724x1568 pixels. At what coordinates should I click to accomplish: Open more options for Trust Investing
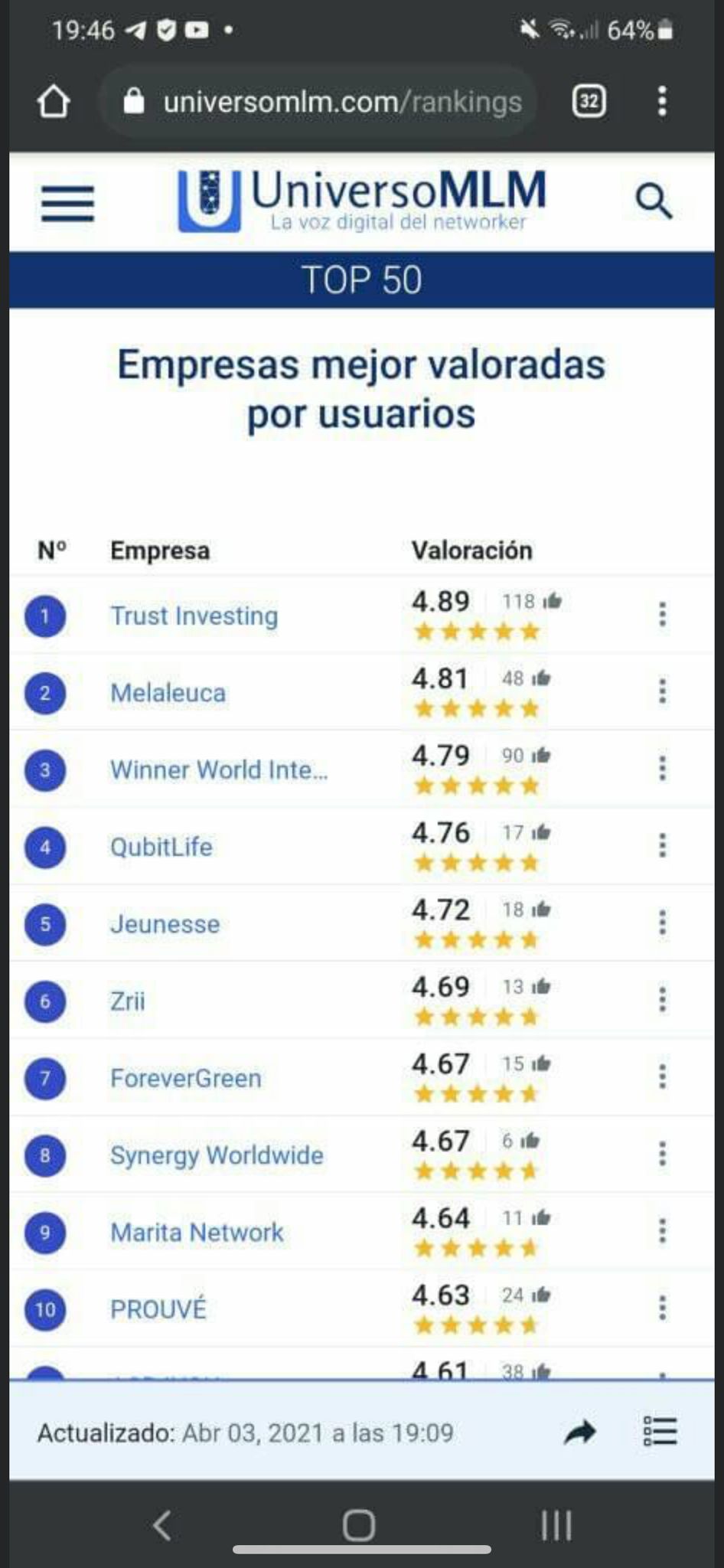[662, 615]
